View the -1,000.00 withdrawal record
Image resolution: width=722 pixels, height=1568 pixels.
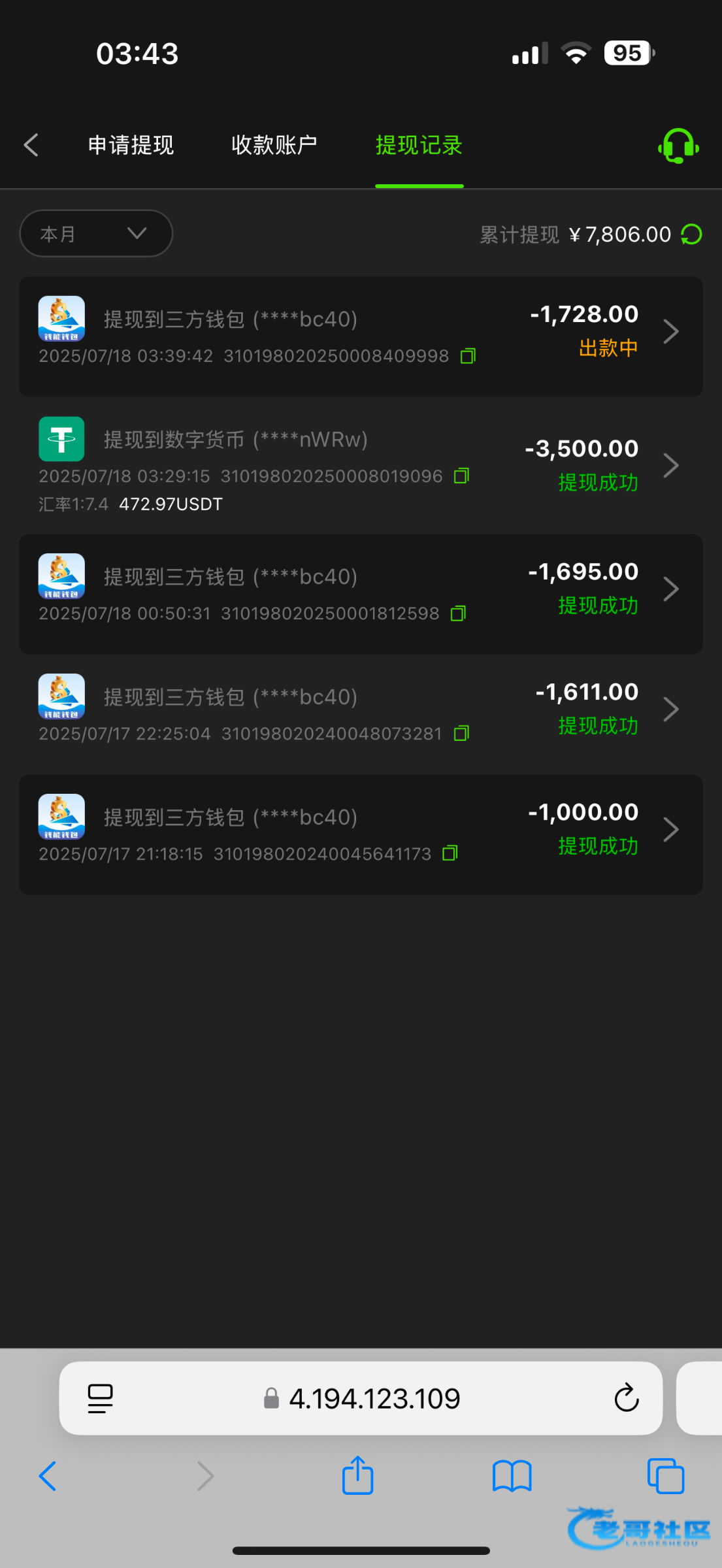pyautogui.click(x=361, y=834)
